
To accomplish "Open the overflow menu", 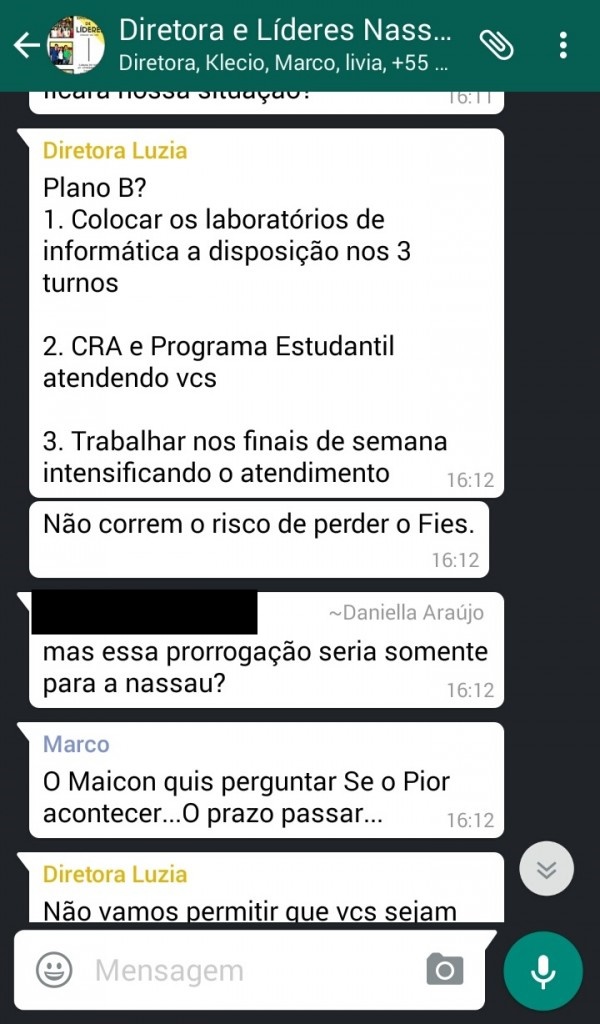I will click(563, 45).
